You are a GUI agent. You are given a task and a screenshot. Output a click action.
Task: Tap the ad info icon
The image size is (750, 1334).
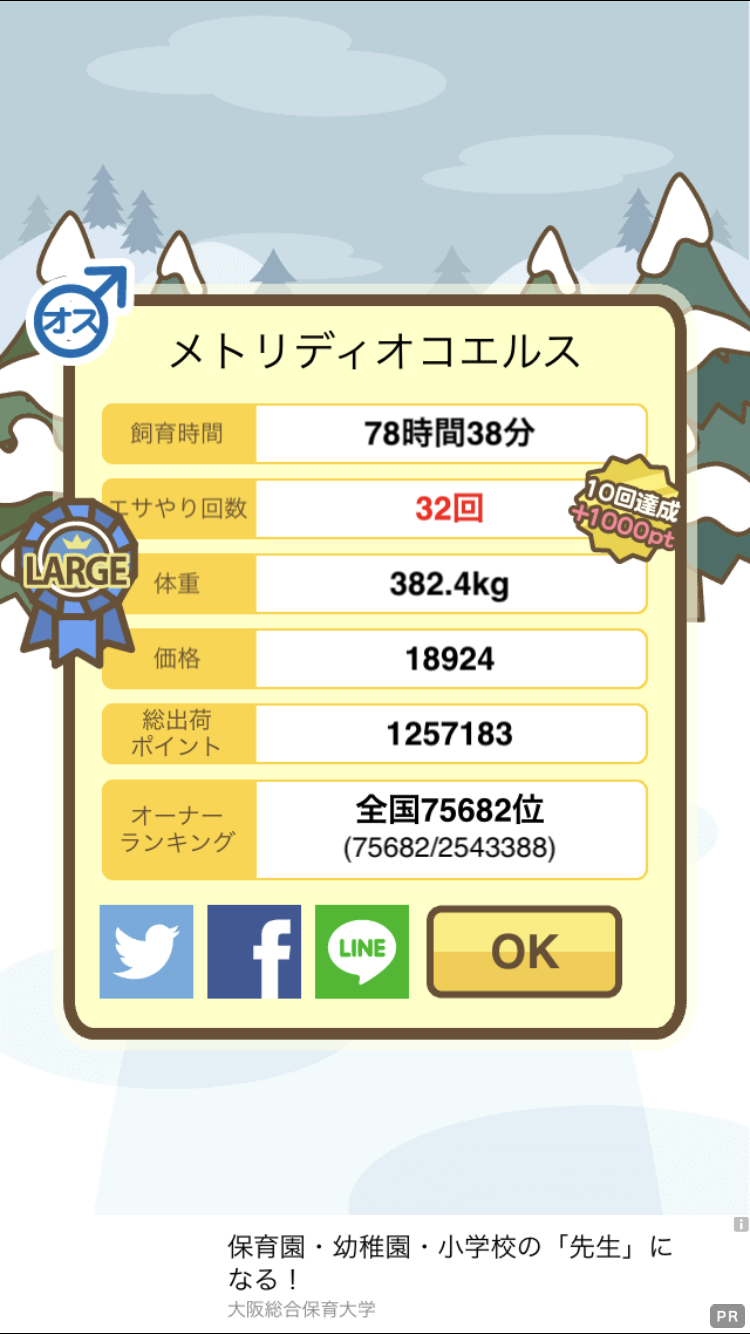[x=741, y=1224]
